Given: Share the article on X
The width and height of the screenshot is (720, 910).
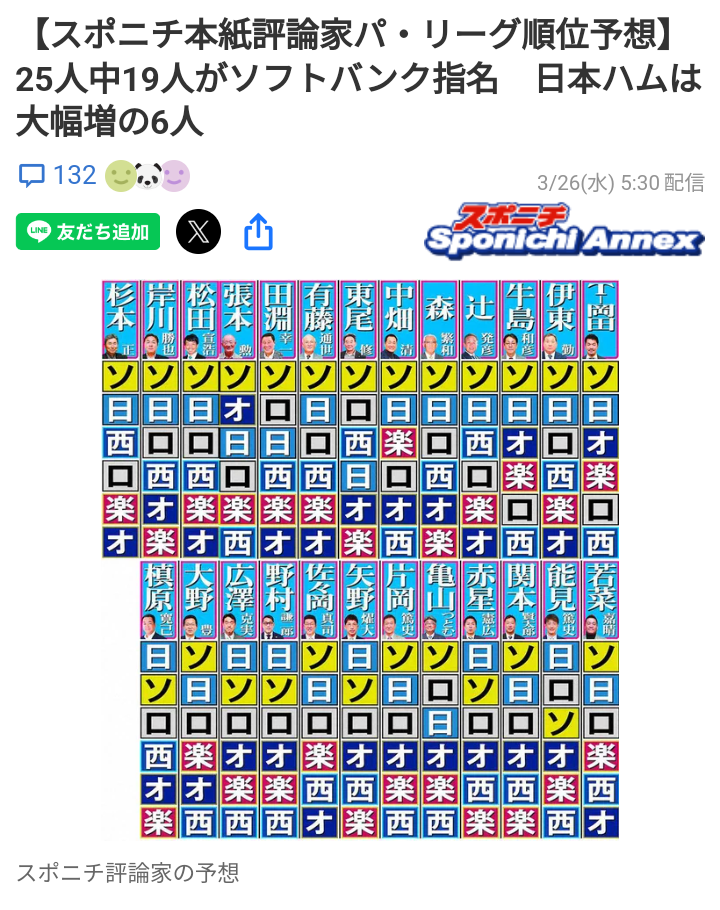Looking at the screenshot, I should [198, 232].
